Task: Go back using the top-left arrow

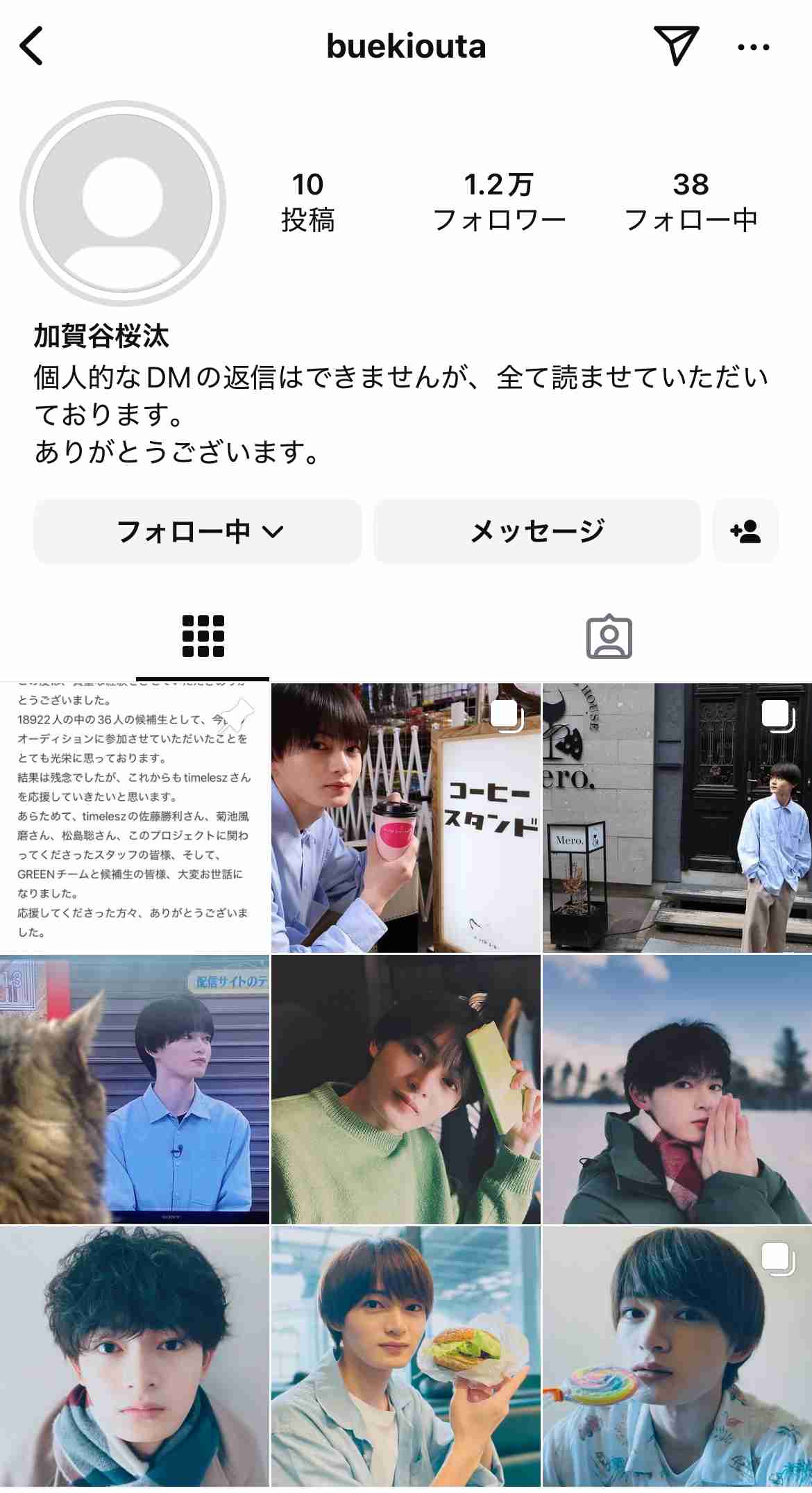Action: pyautogui.click(x=32, y=46)
